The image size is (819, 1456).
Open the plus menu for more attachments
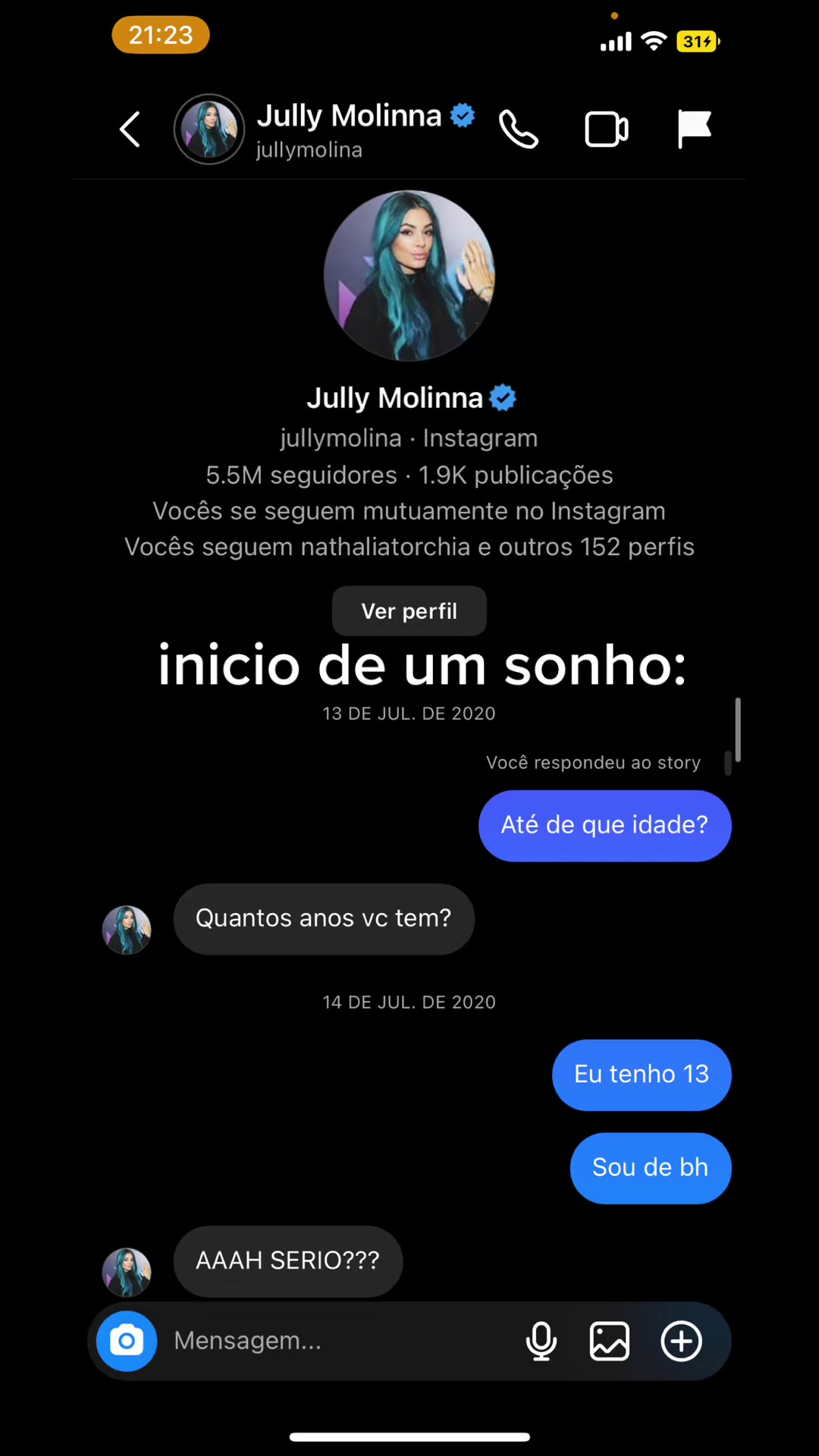click(681, 1341)
